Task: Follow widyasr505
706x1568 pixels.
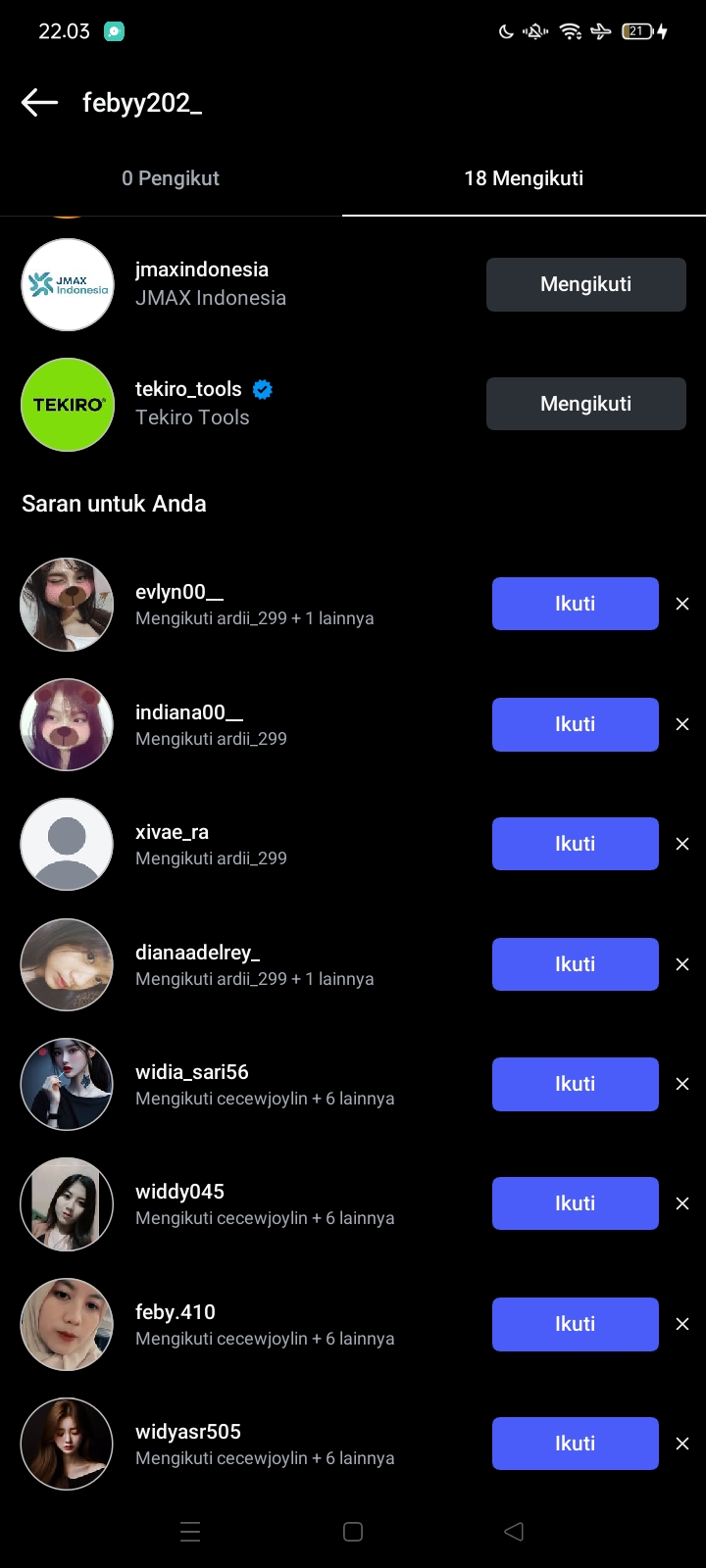Action: (x=575, y=1444)
